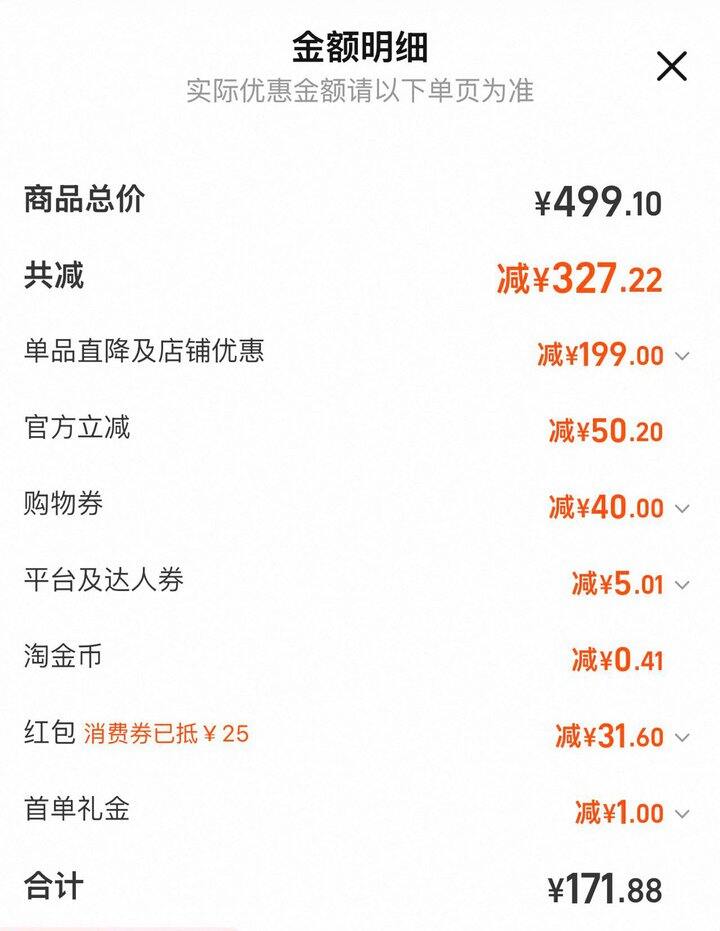Expand the 购物券 discount row
The width and height of the screenshot is (720, 931).
682,508
